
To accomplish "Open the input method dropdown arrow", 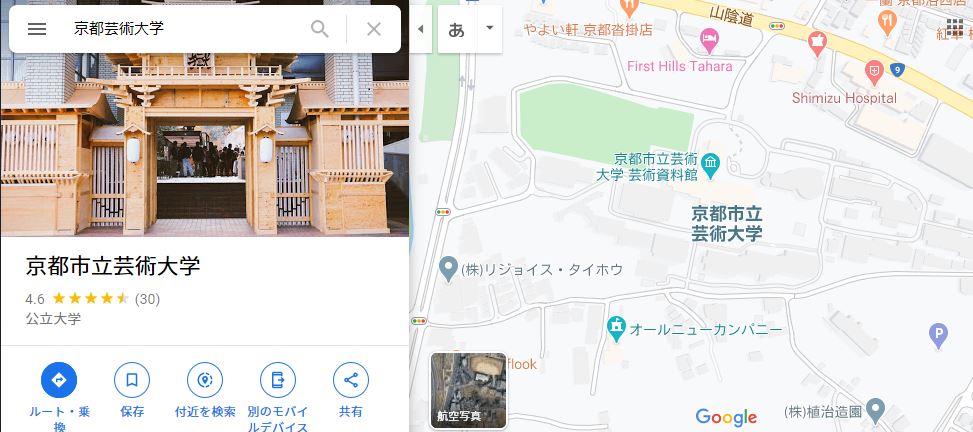I will pos(489,28).
